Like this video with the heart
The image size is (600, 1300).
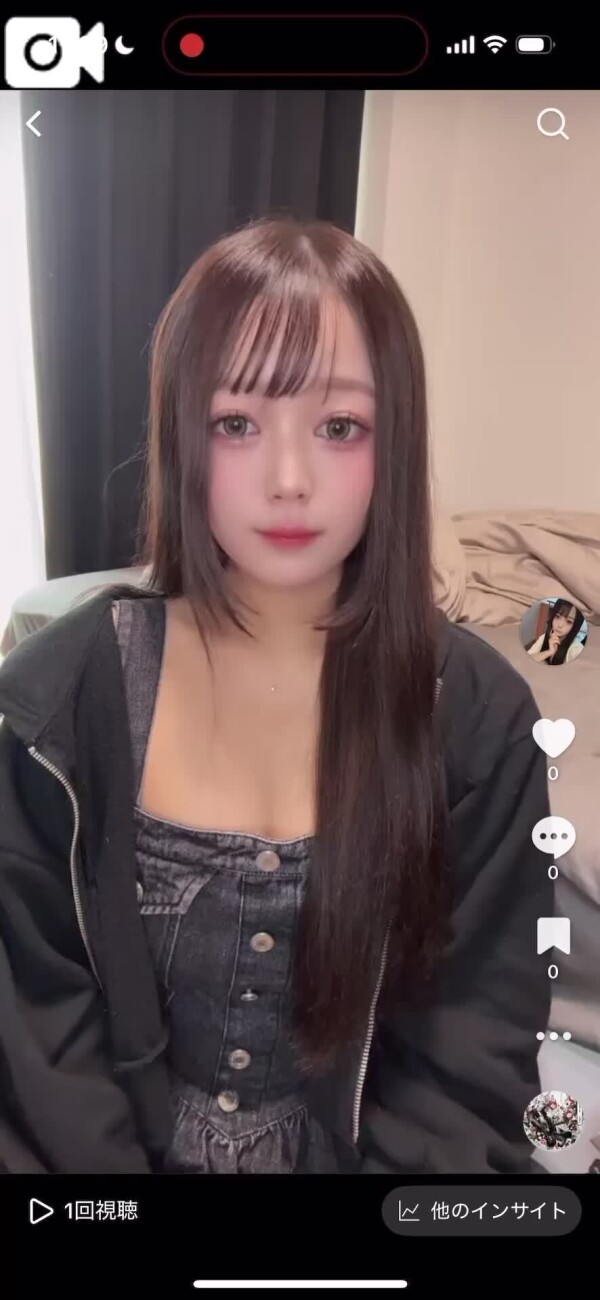[x=553, y=738]
